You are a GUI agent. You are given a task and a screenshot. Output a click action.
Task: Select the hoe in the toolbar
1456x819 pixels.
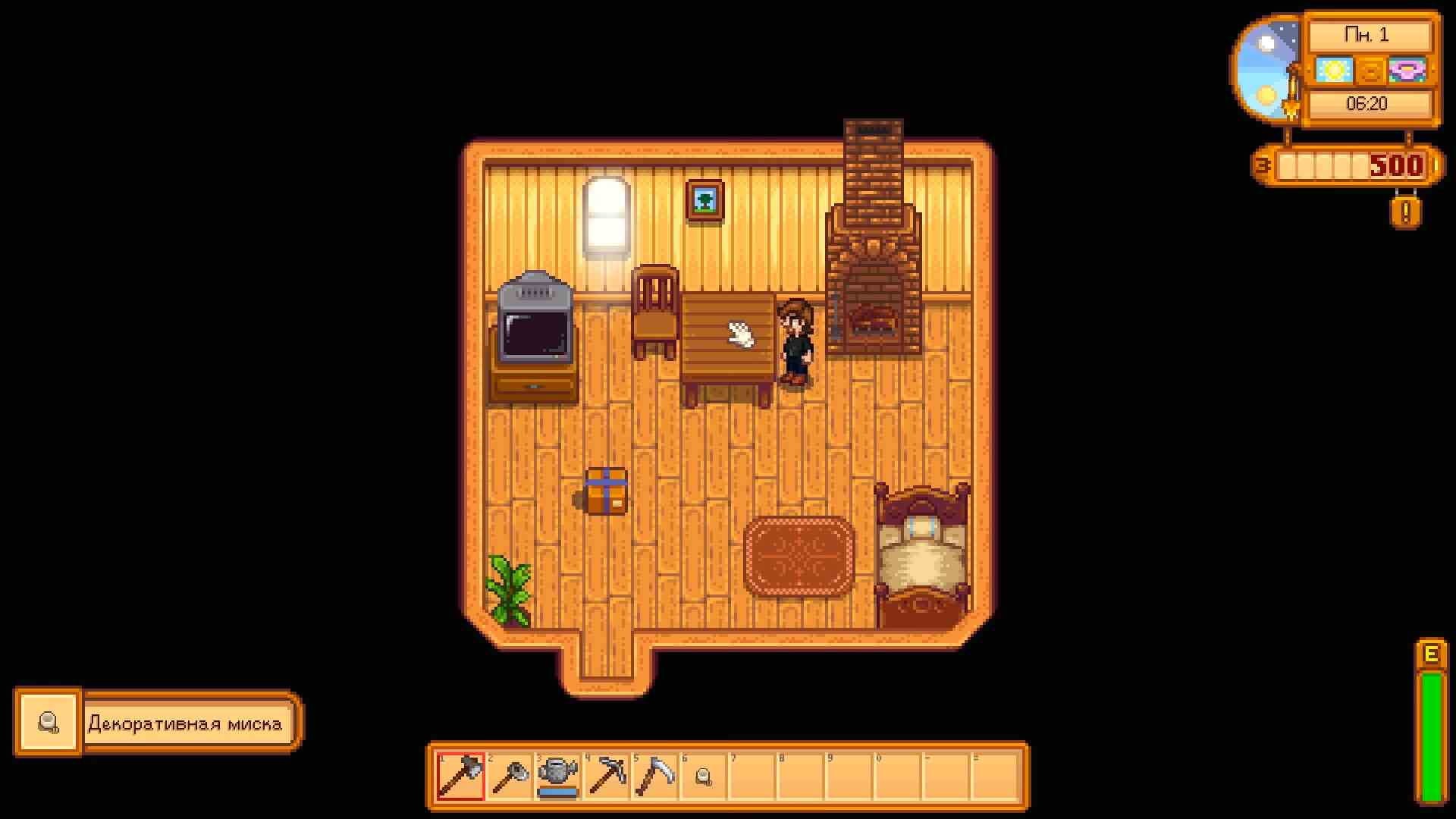(510, 776)
